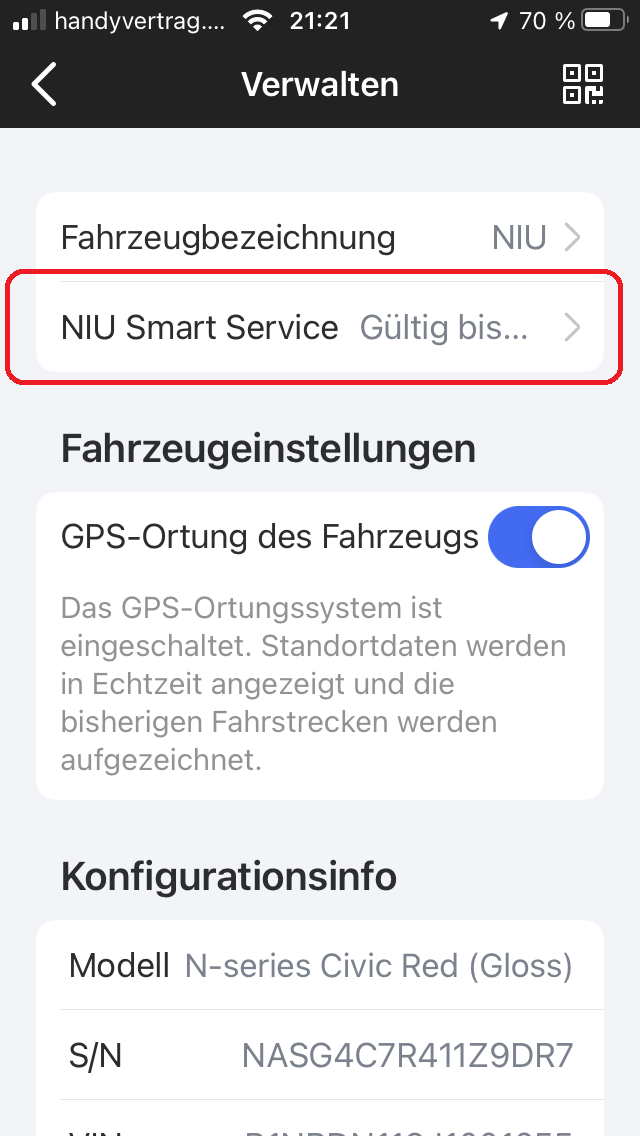The height and width of the screenshot is (1136, 640).
Task: Go back from the Verwalten screen
Action: (45, 85)
